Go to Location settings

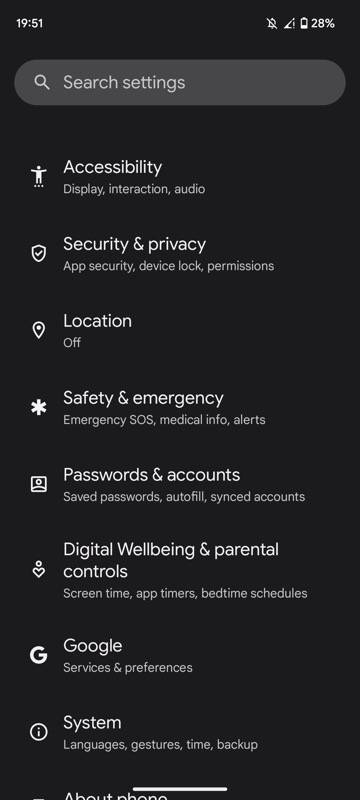(x=180, y=331)
